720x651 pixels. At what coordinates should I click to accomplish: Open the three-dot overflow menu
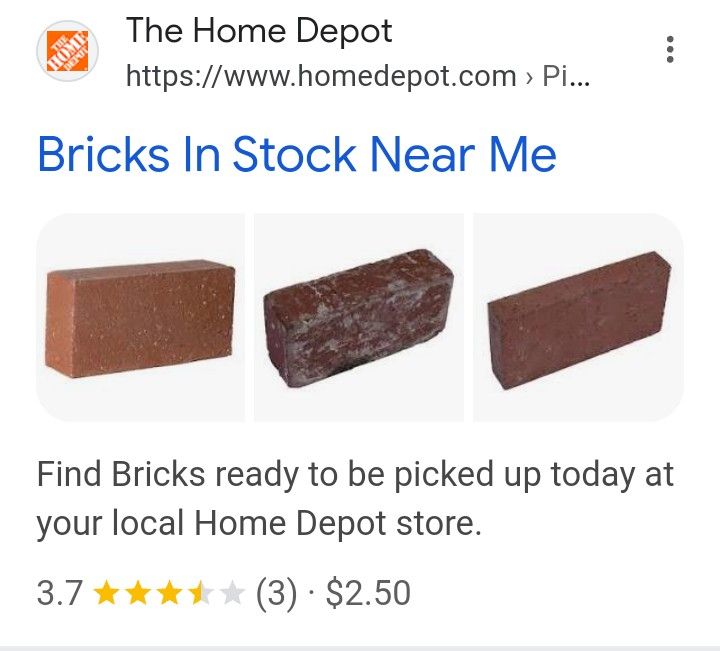669,49
